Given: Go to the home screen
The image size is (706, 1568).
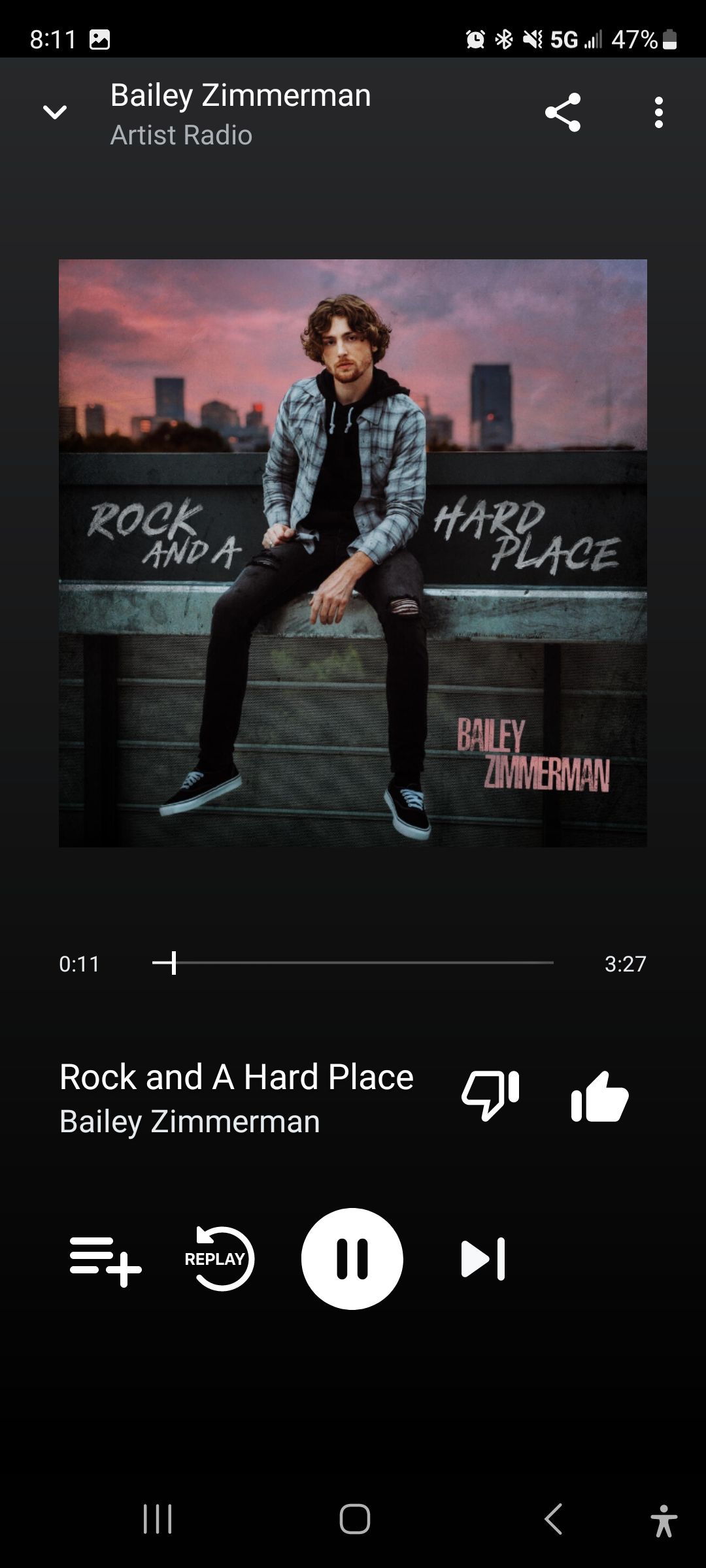Looking at the screenshot, I should click(354, 1518).
